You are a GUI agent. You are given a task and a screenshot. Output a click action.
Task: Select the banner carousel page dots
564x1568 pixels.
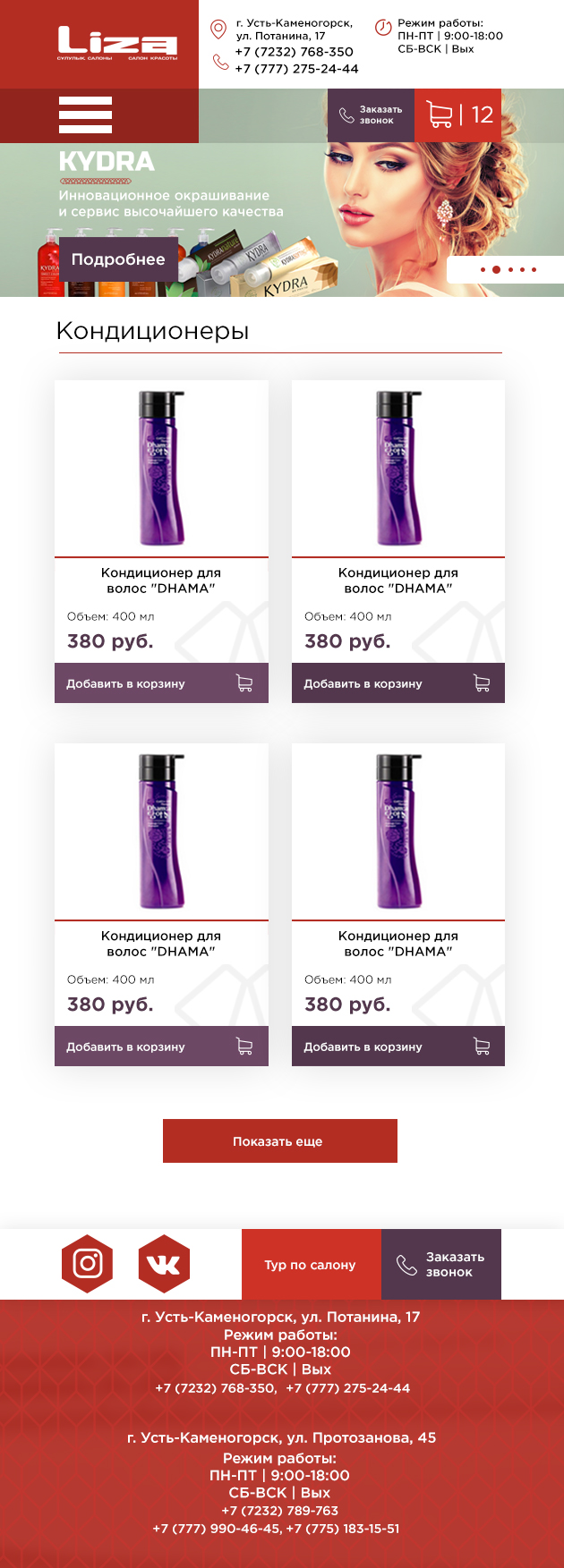(508, 269)
